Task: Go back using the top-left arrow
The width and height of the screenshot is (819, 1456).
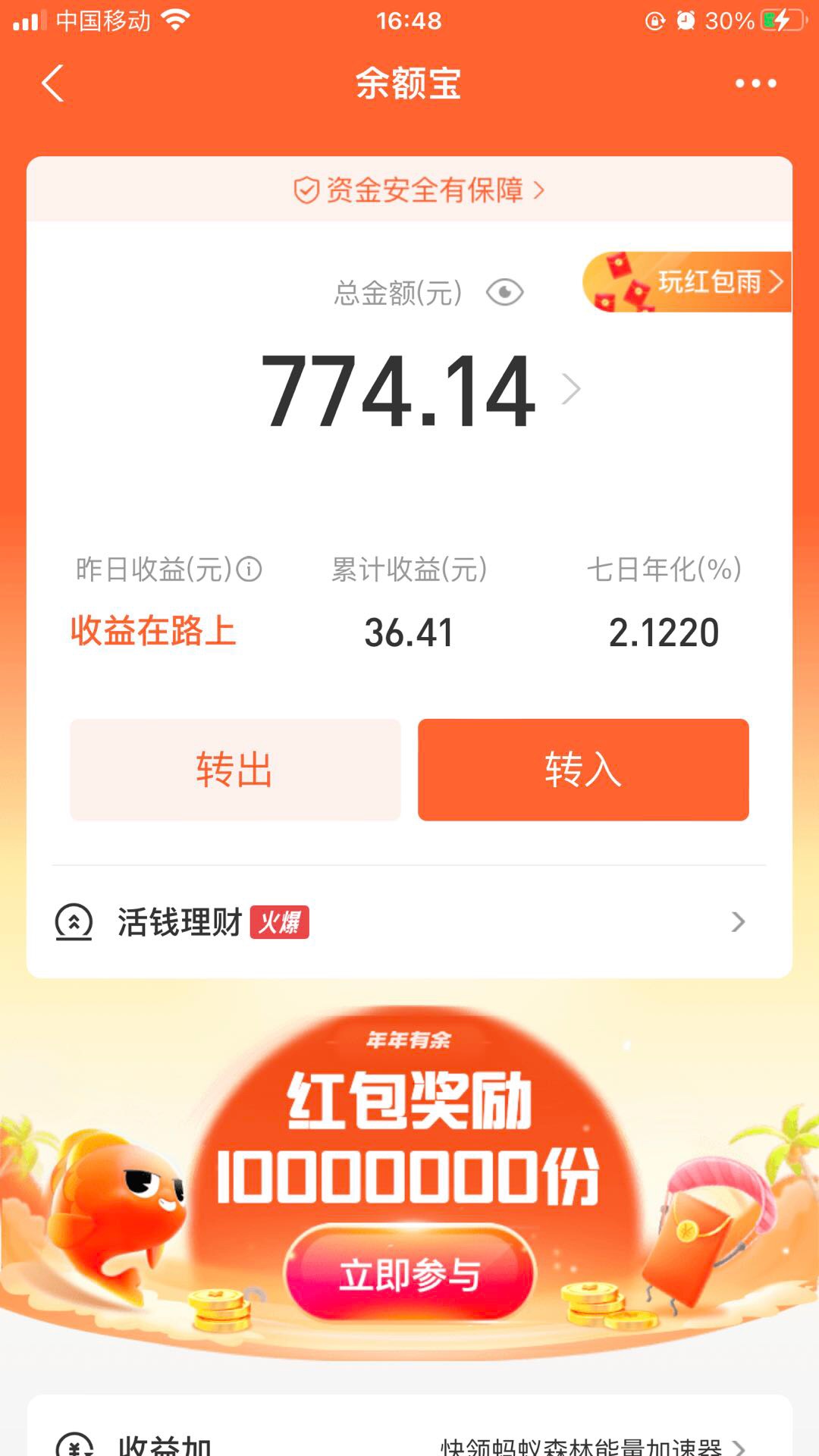Action: pos(52,83)
